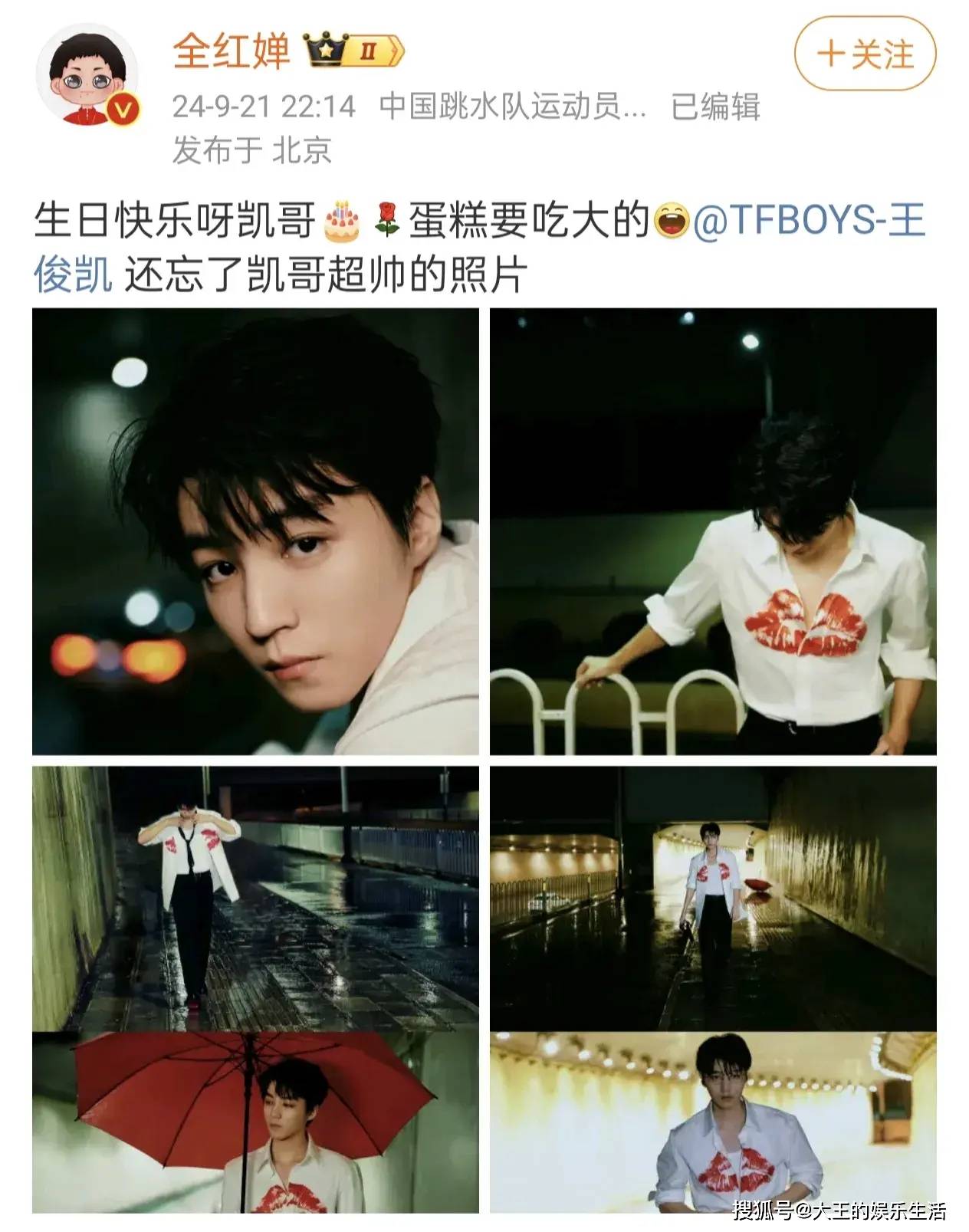Open the username 全红婵

pos(231,51)
